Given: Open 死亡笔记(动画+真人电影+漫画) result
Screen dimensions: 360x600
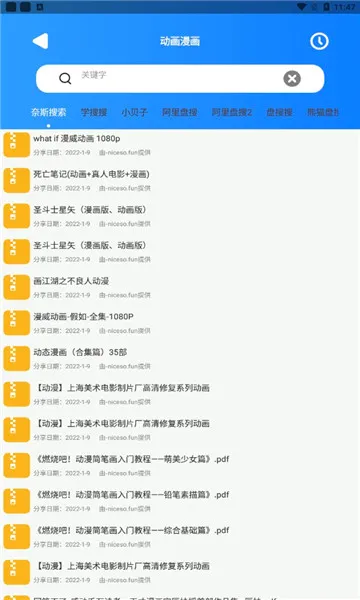Looking at the screenshot, I should [x=180, y=180].
